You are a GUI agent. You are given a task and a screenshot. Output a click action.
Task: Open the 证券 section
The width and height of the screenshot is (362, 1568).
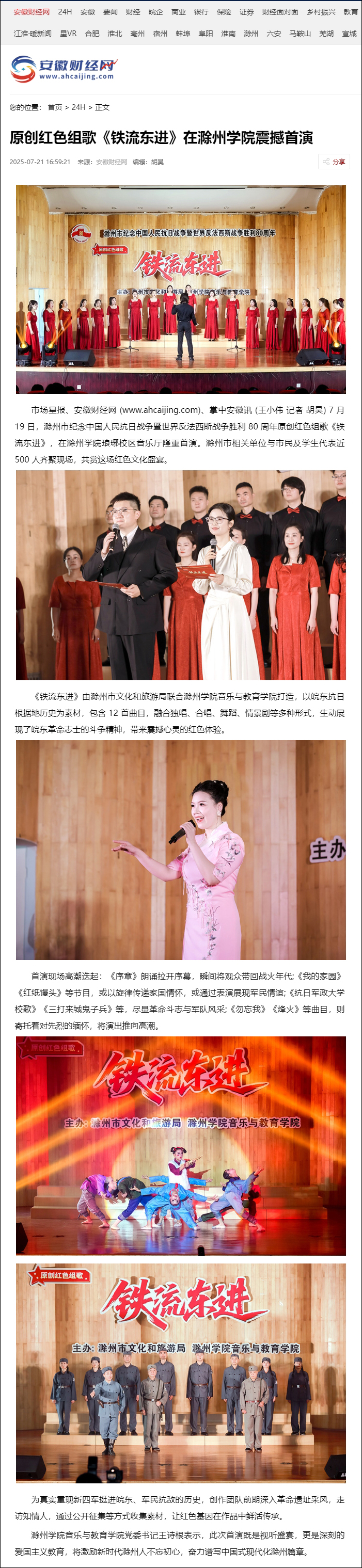tap(246, 11)
